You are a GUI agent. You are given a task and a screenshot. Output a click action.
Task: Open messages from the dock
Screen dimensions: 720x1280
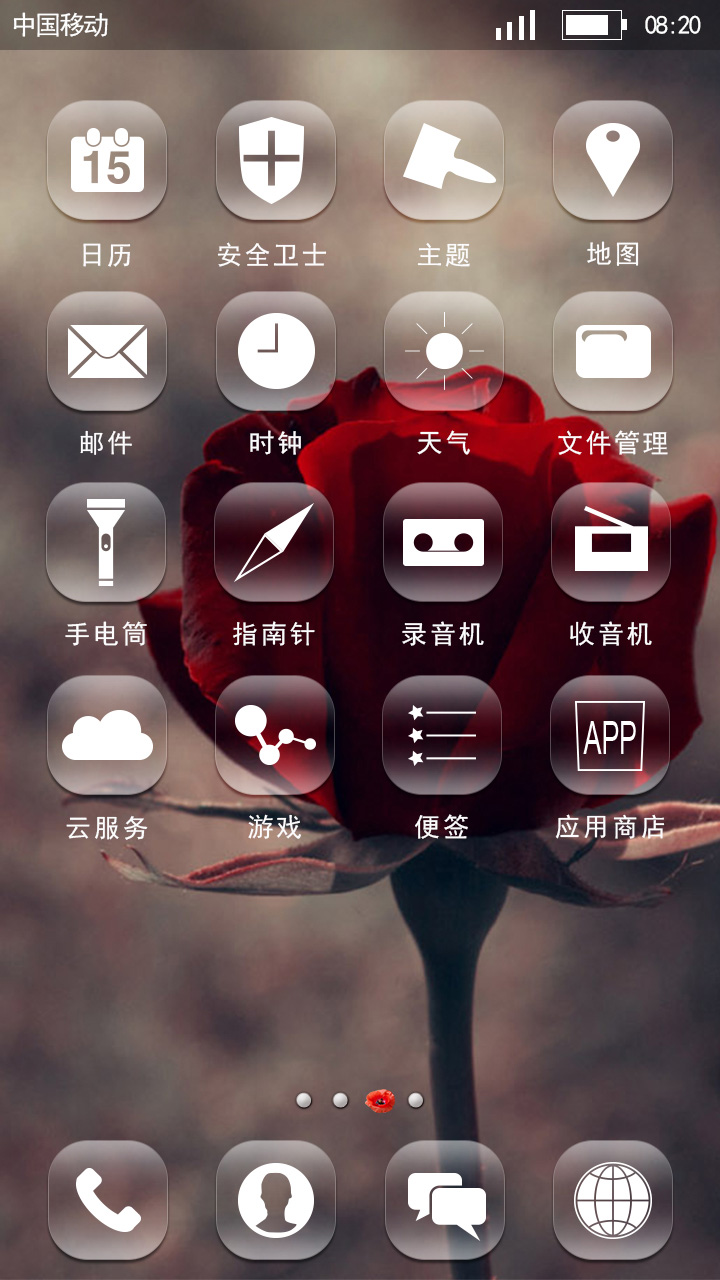(x=445, y=1200)
